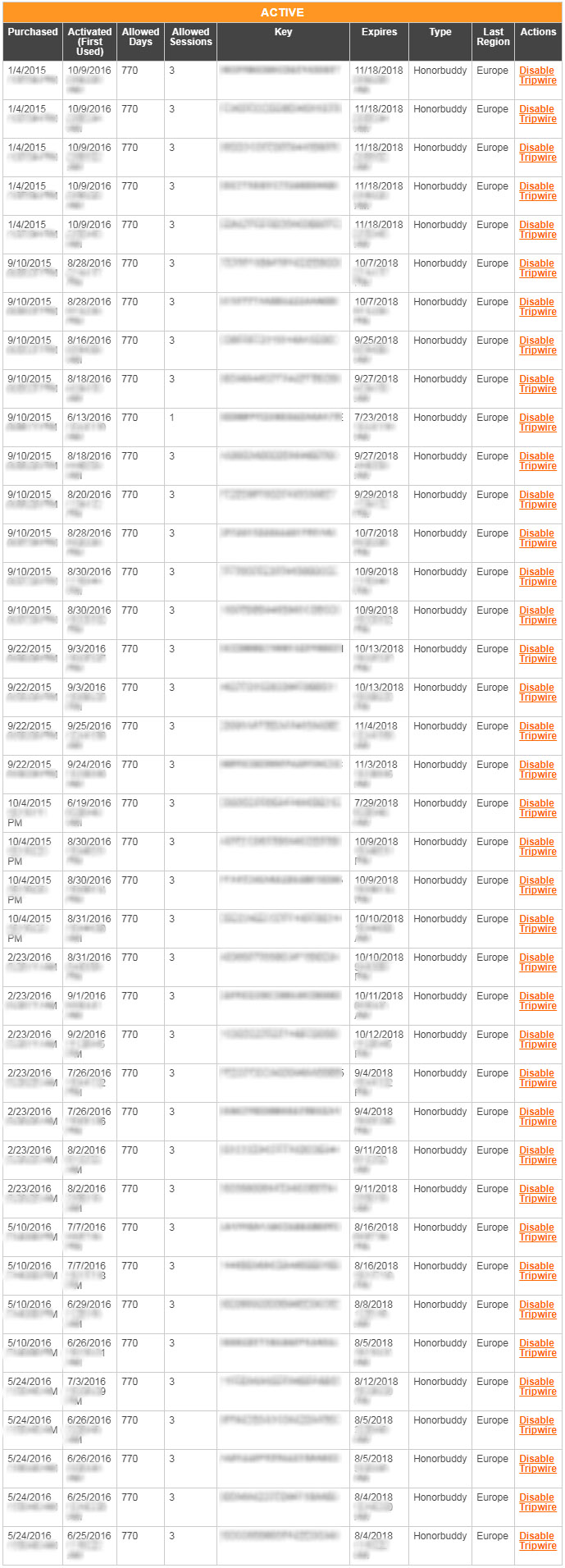The image size is (565, 1568).
Task: Open Tripwire for key activated 8/16/2016
Action: tap(537, 350)
